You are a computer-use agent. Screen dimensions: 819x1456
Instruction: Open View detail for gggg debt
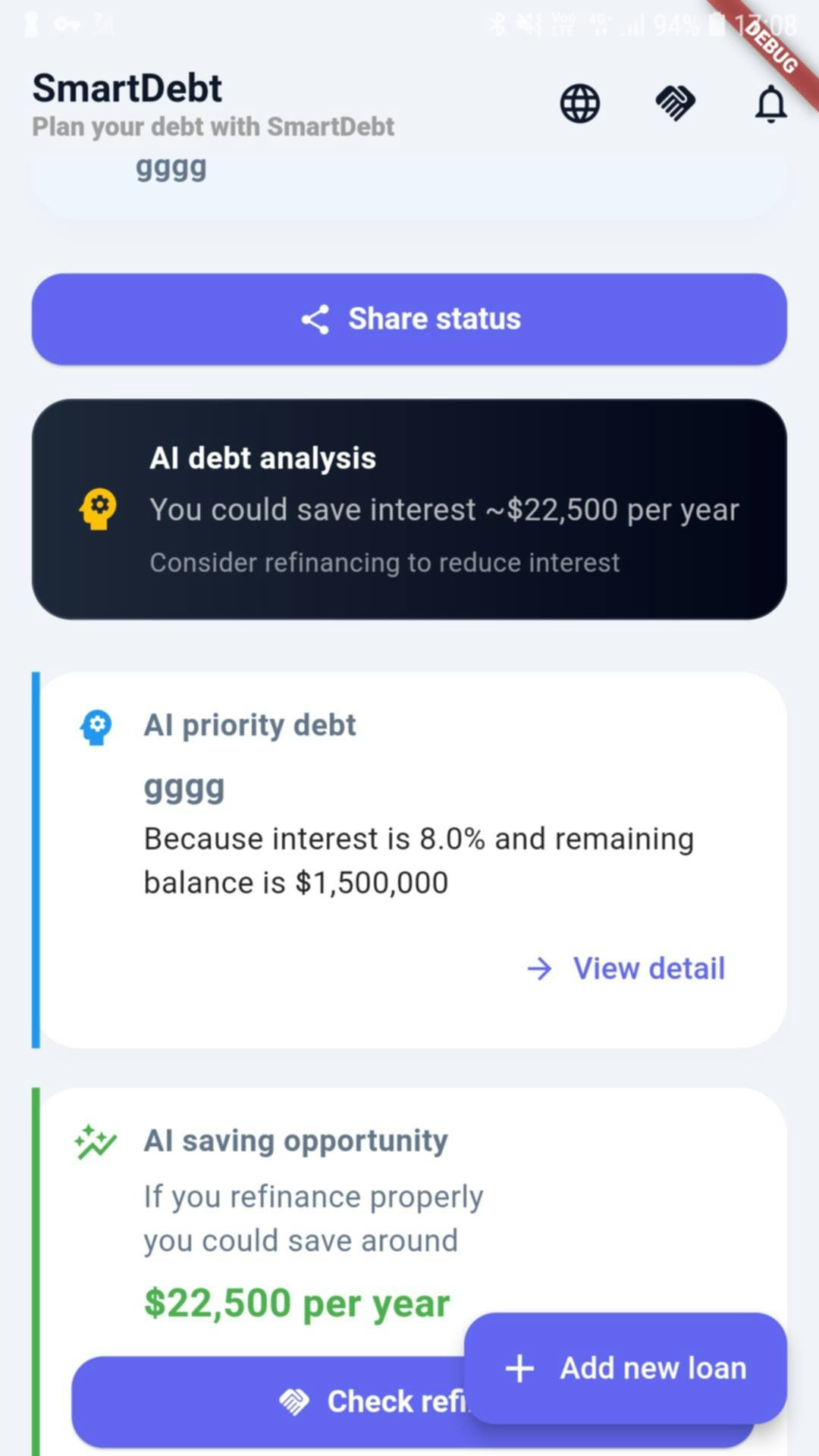click(x=648, y=968)
